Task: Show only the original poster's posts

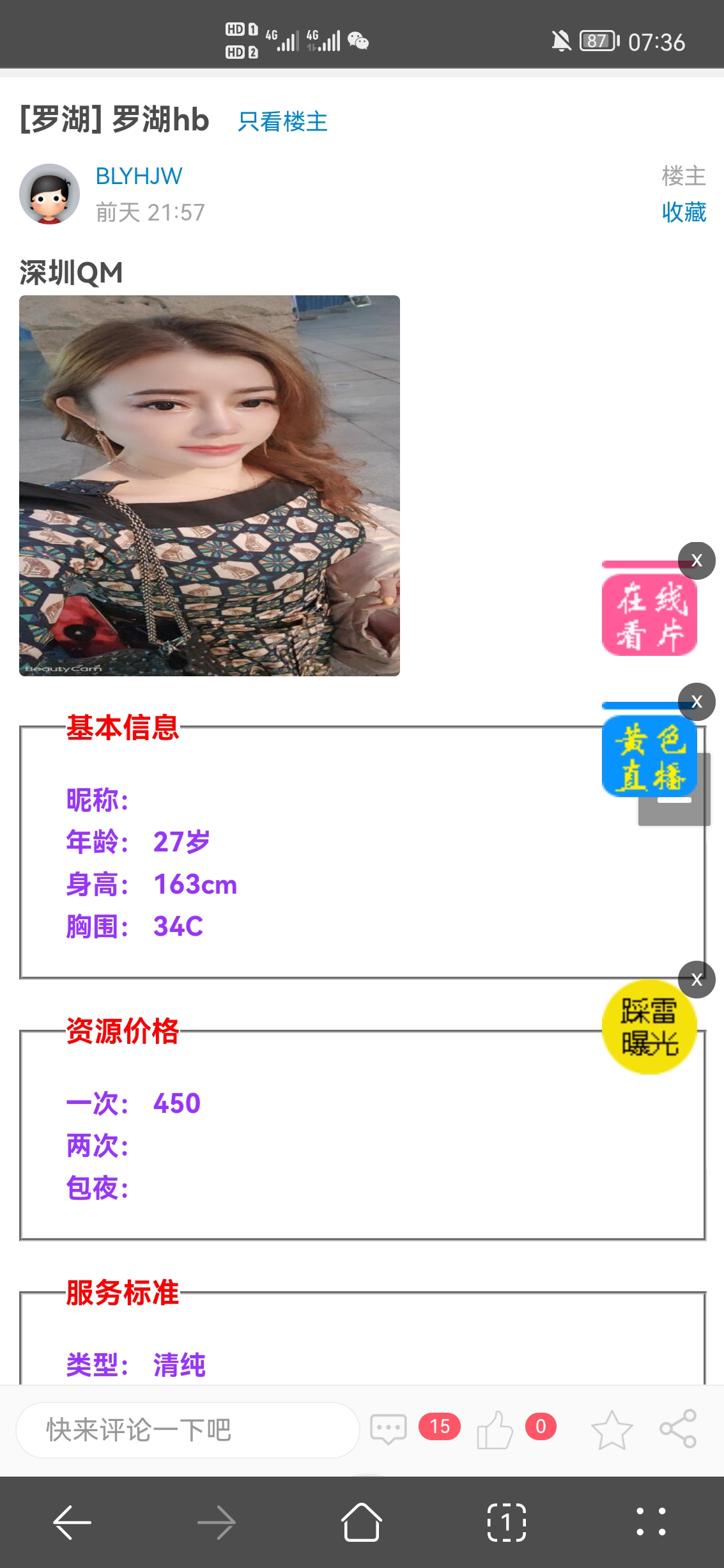Action: (282, 121)
